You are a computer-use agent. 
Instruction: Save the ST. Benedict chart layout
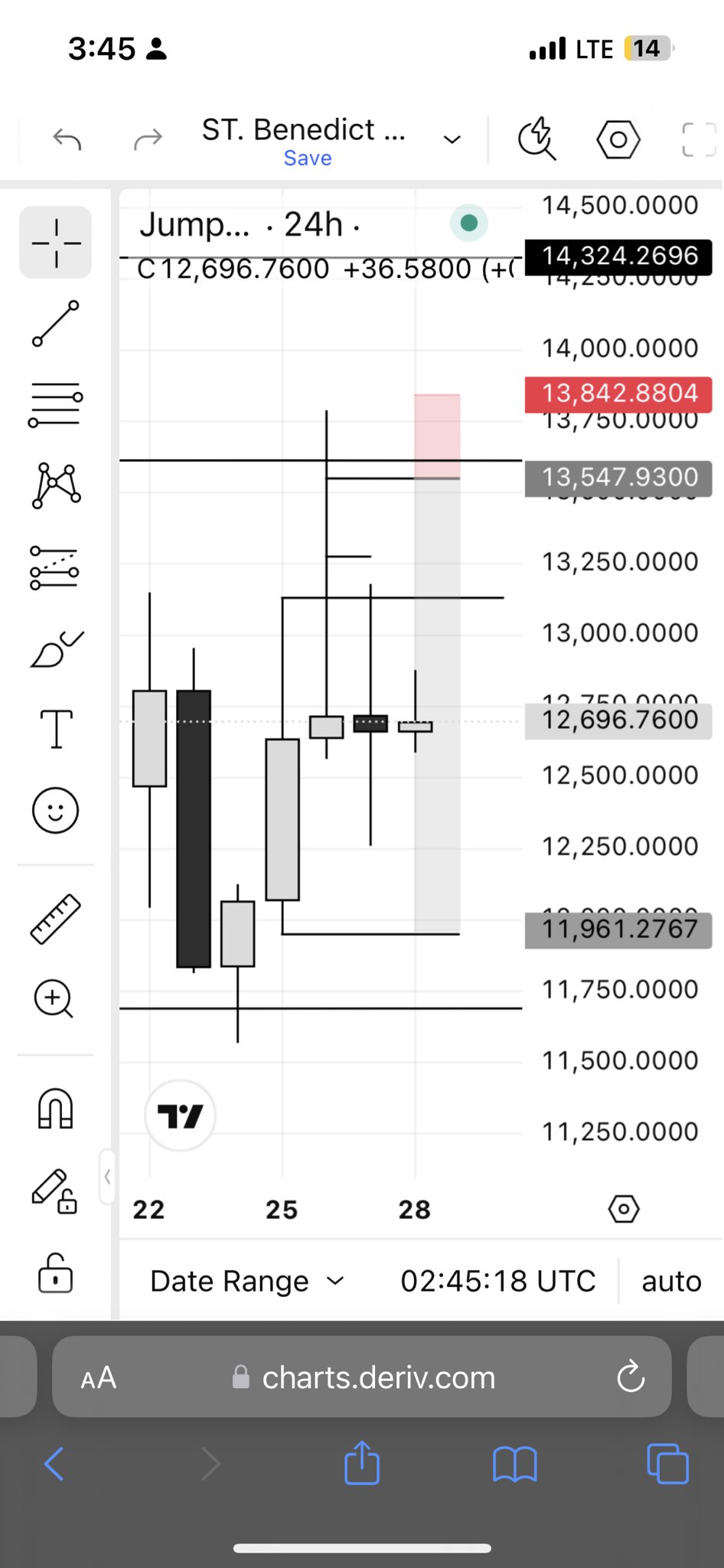[x=308, y=158]
